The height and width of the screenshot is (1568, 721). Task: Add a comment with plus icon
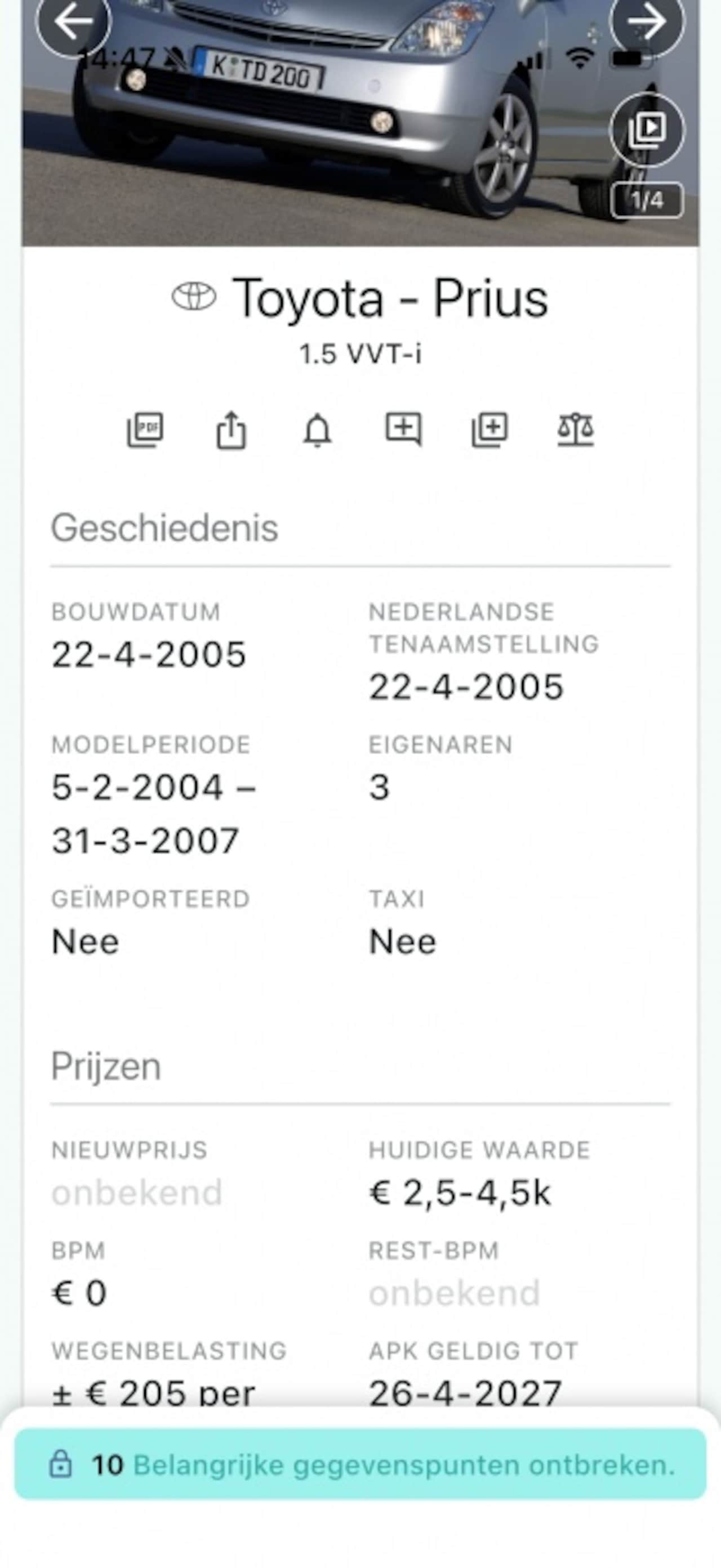pos(403,428)
